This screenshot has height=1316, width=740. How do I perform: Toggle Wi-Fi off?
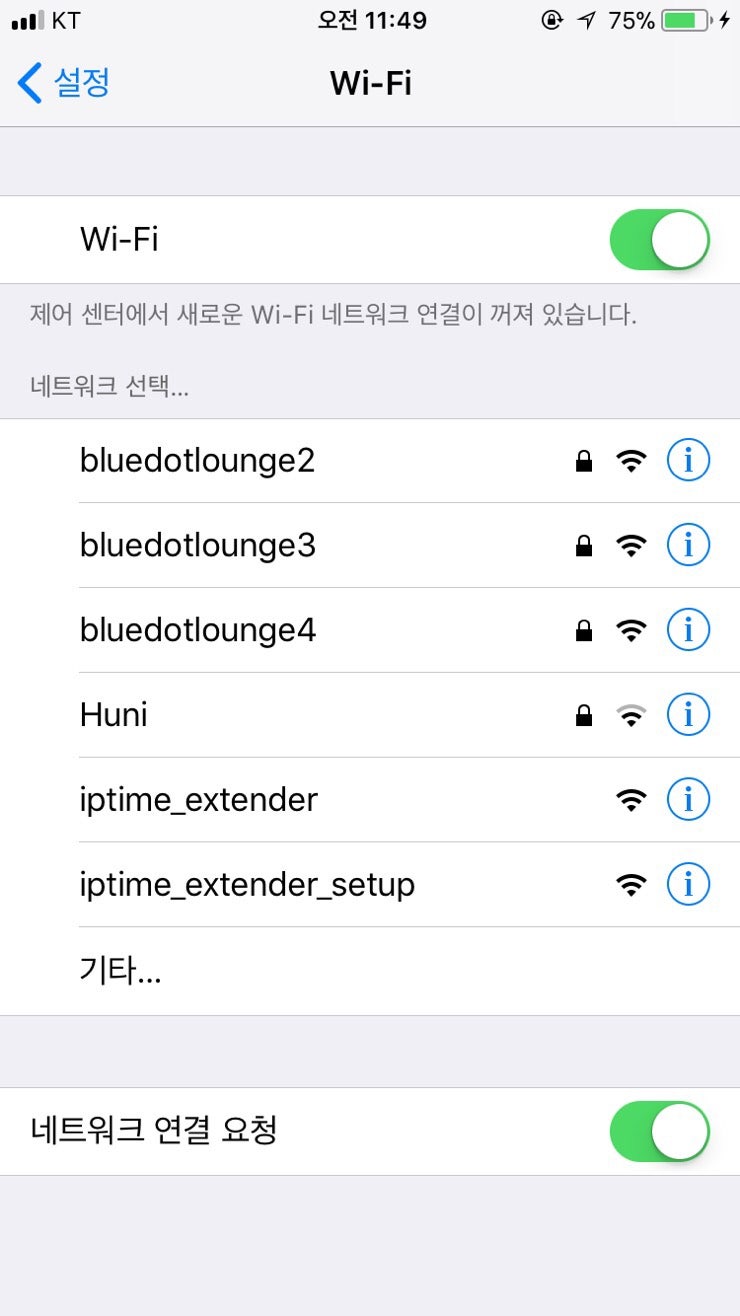[657, 239]
